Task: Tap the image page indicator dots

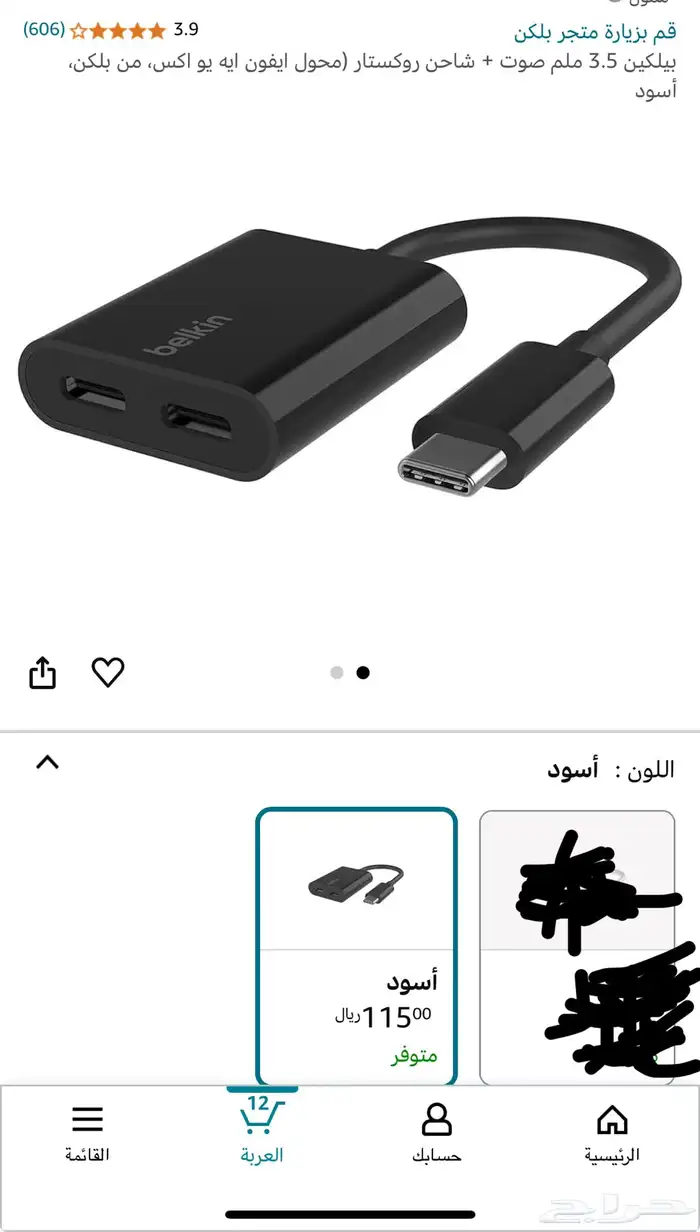Action: tap(350, 673)
